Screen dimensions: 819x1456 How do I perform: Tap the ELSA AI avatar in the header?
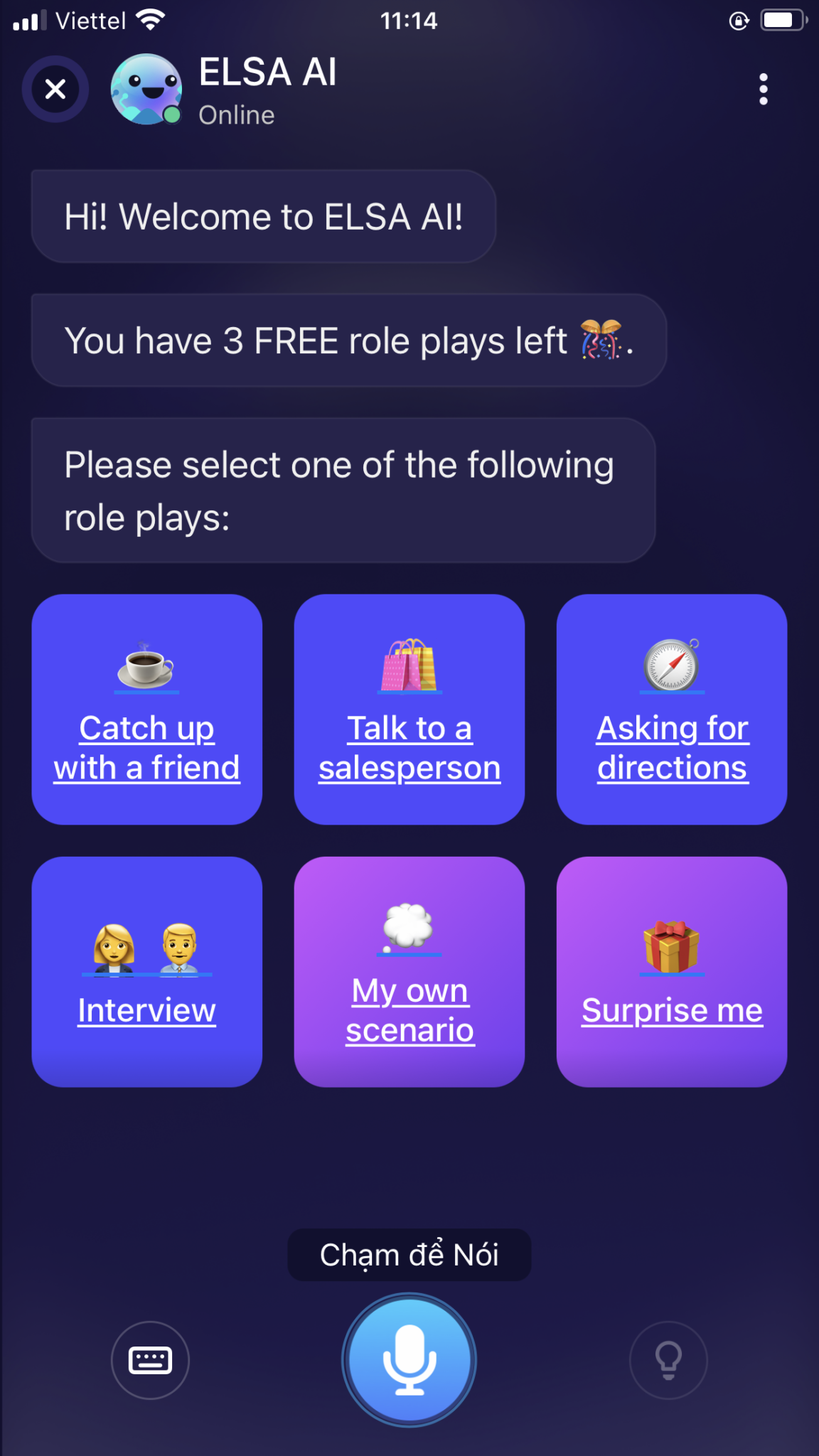145,90
